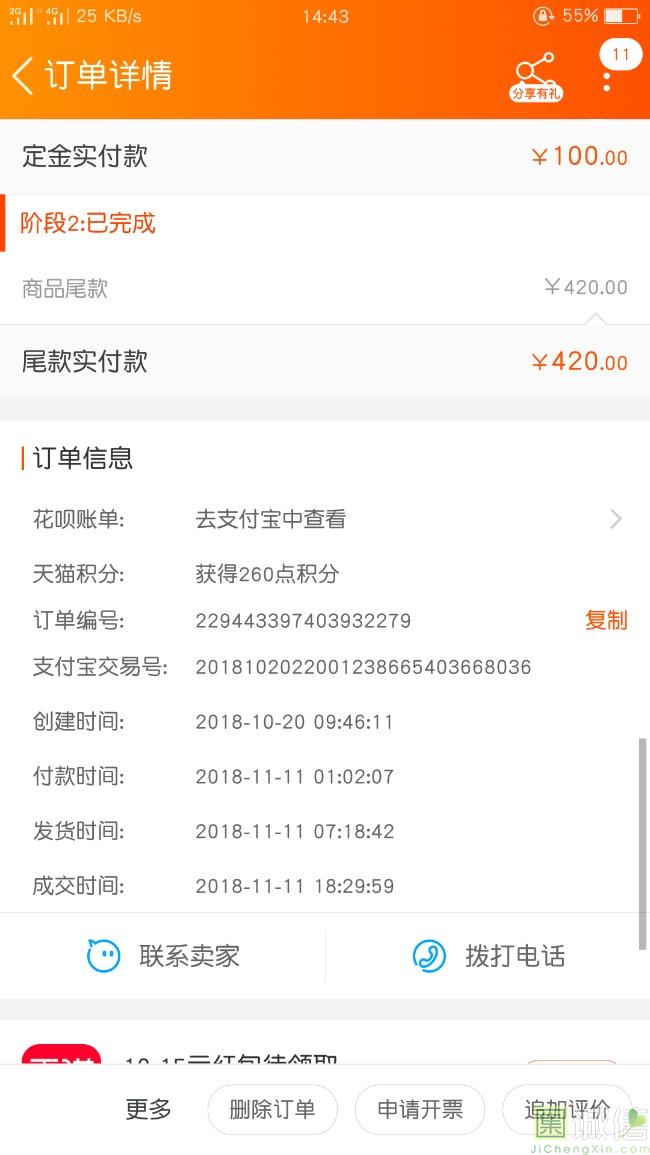The height and width of the screenshot is (1155, 650).
Task: Add a follow-up review
Action: click(x=566, y=1109)
